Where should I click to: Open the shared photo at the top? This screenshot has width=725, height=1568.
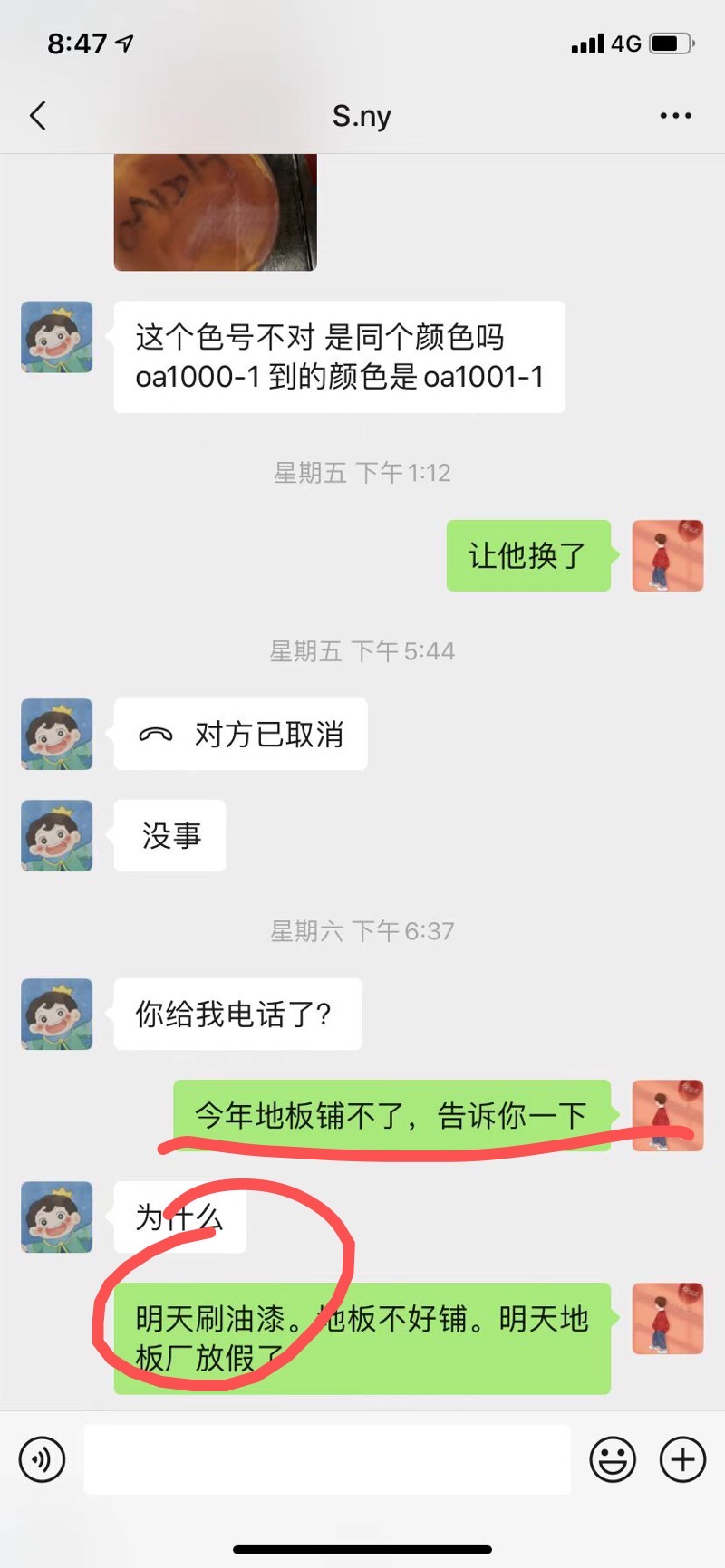[x=215, y=213]
